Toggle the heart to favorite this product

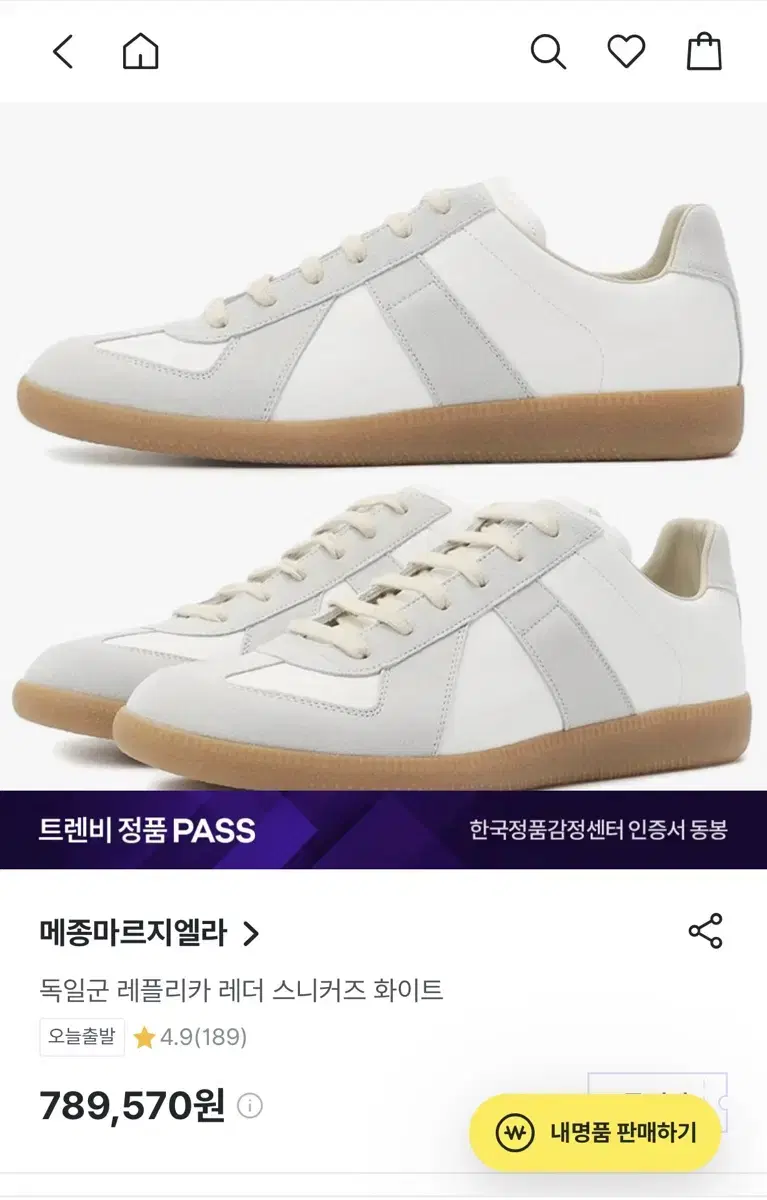626,52
